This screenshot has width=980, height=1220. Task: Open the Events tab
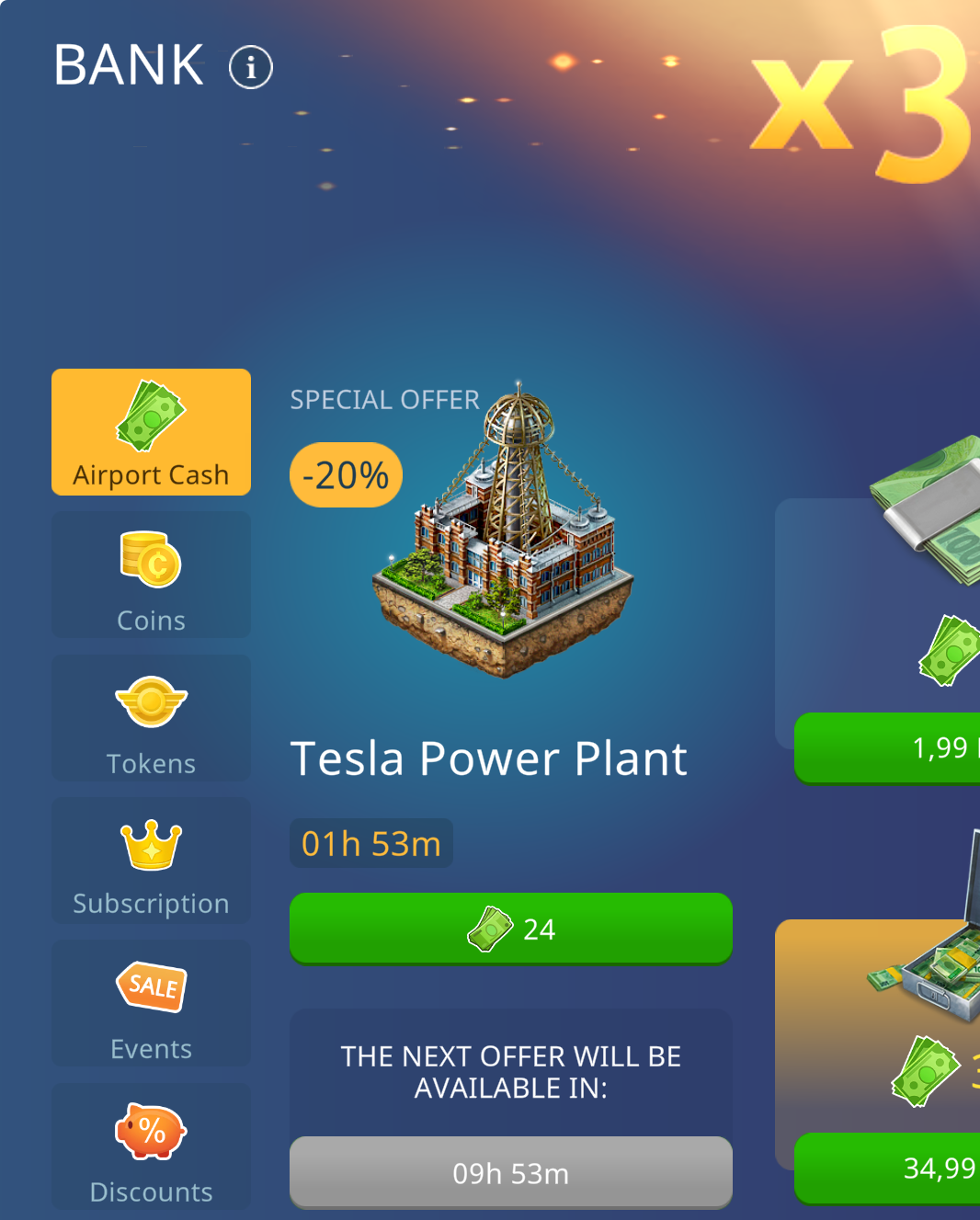(x=151, y=1004)
